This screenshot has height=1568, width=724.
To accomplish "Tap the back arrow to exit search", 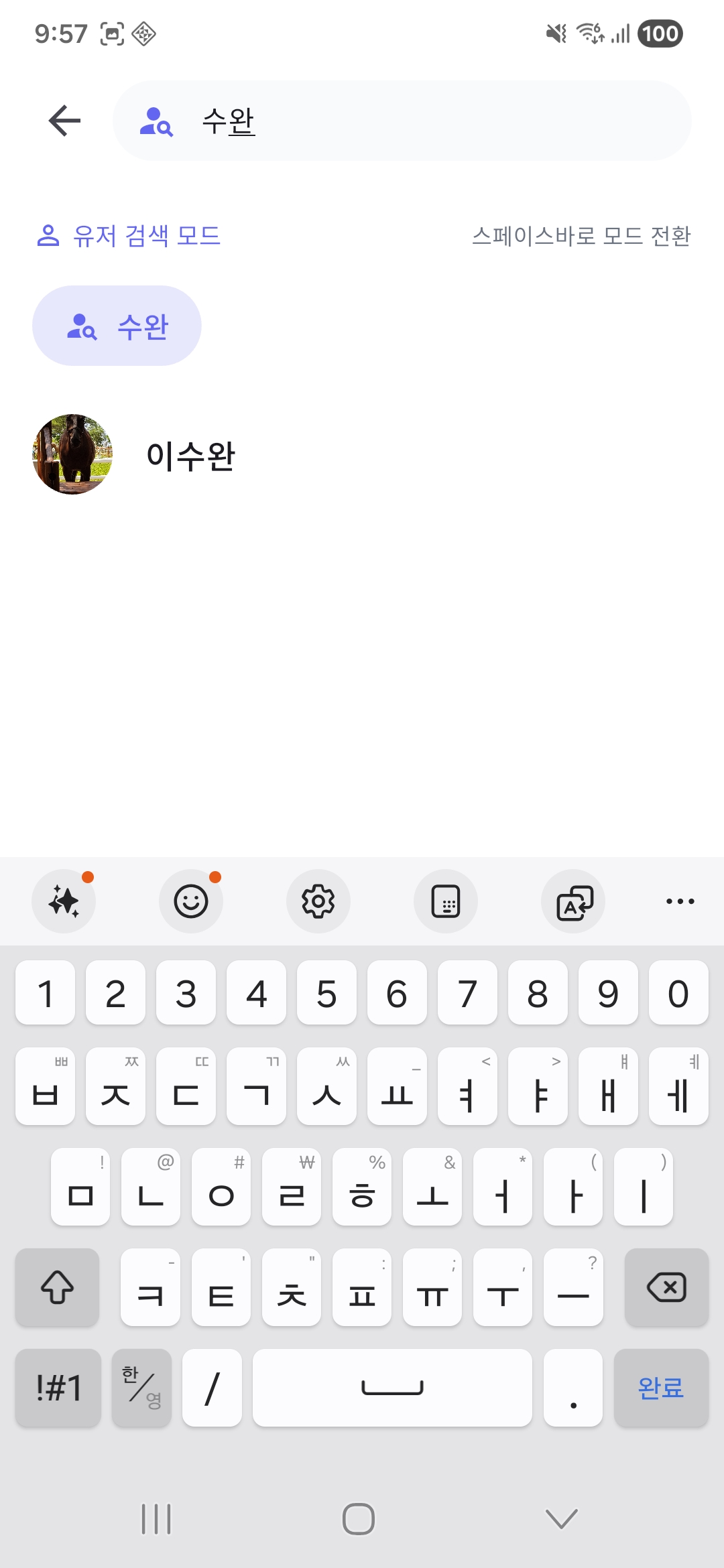I will [x=64, y=121].
